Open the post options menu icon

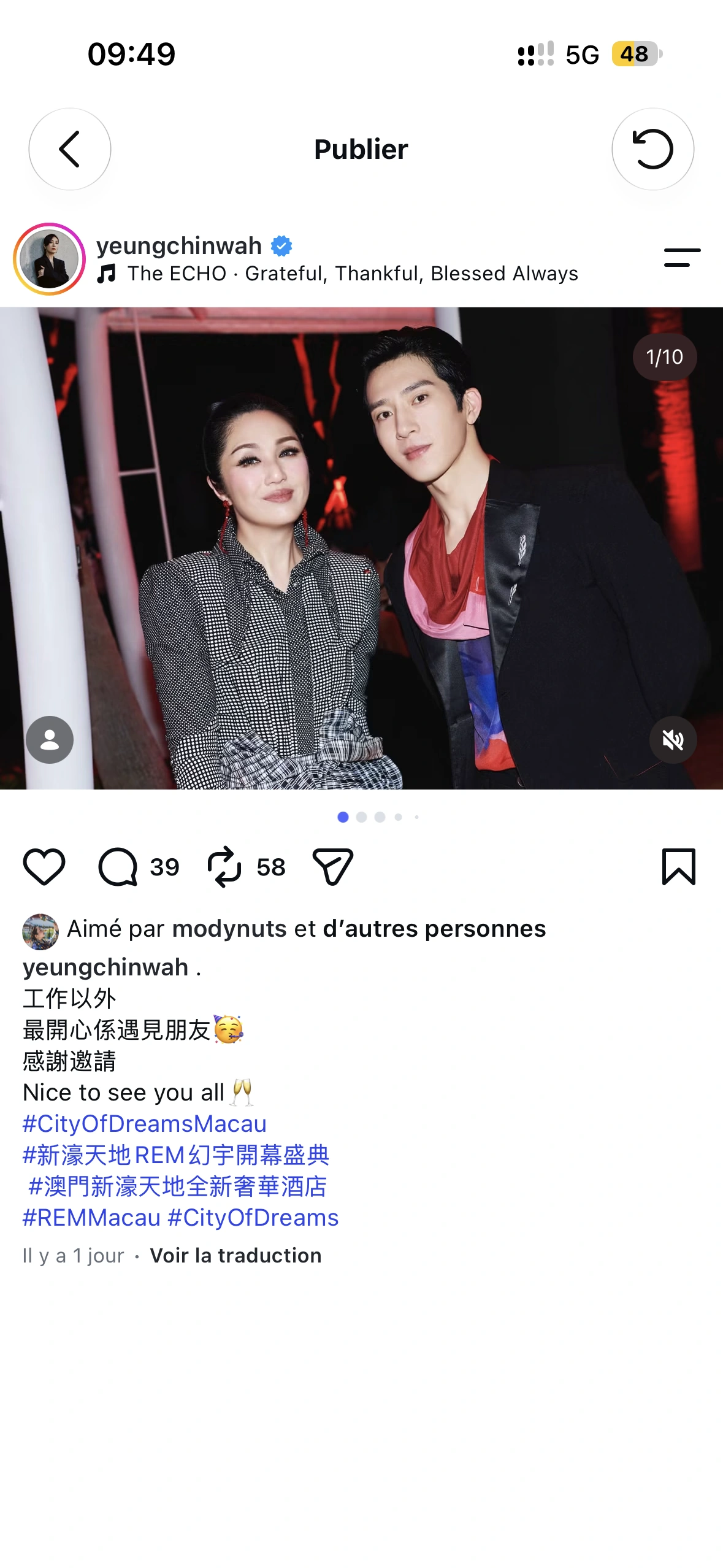682,258
